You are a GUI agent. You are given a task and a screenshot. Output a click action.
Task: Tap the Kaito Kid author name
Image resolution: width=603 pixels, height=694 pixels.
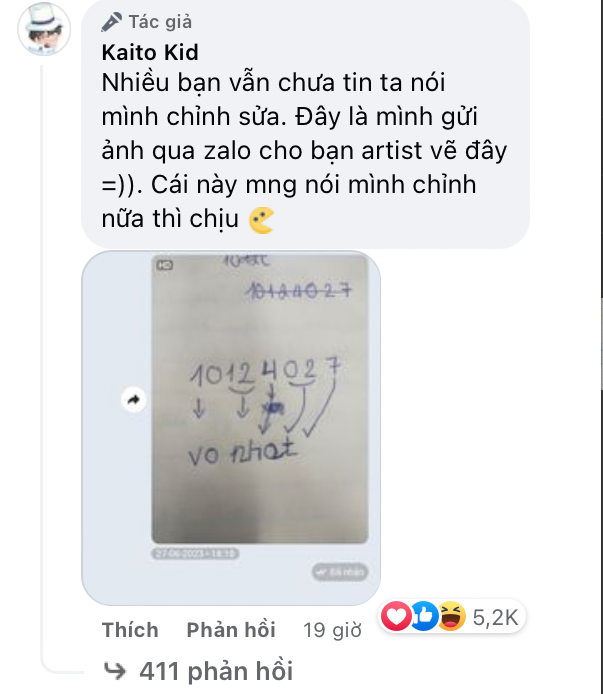148,50
